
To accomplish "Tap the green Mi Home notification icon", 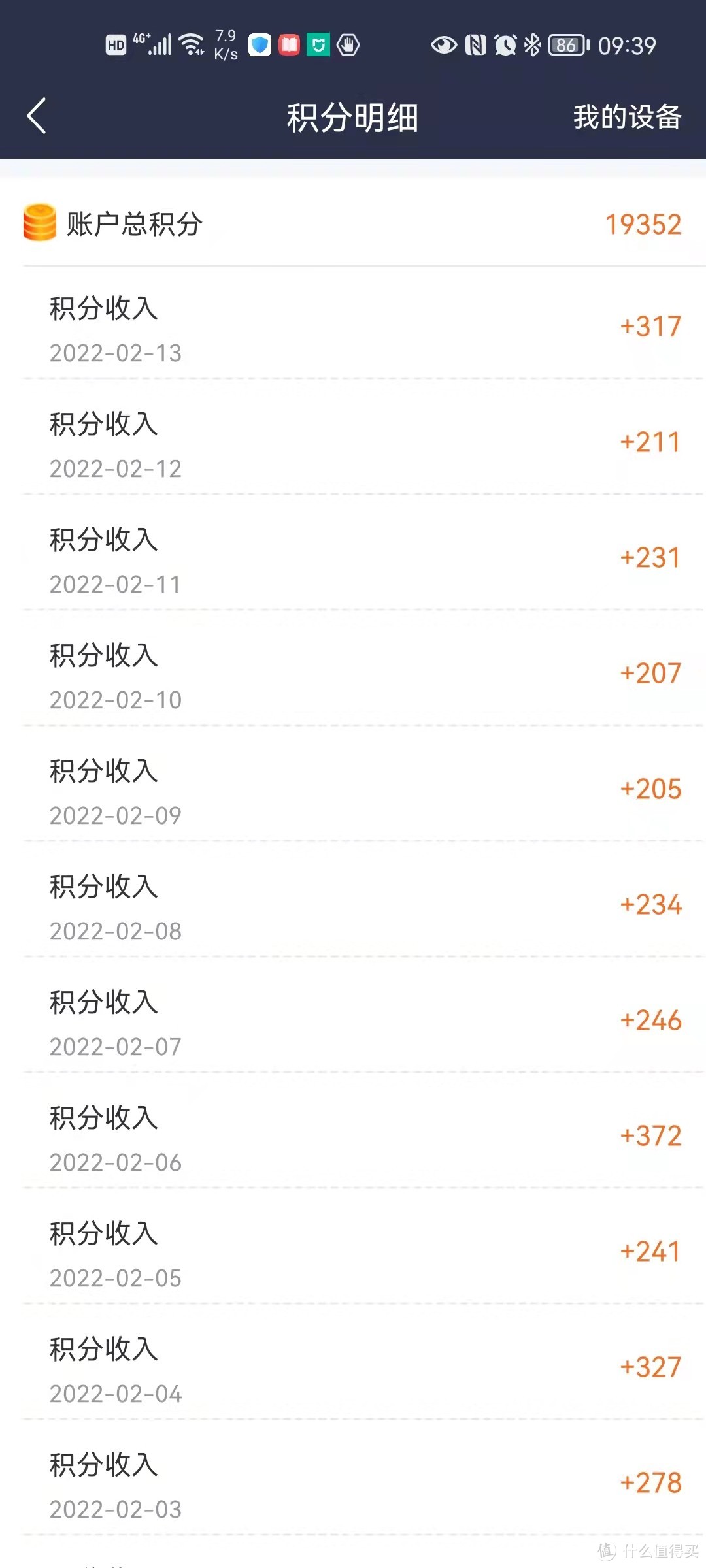I will (318, 44).
